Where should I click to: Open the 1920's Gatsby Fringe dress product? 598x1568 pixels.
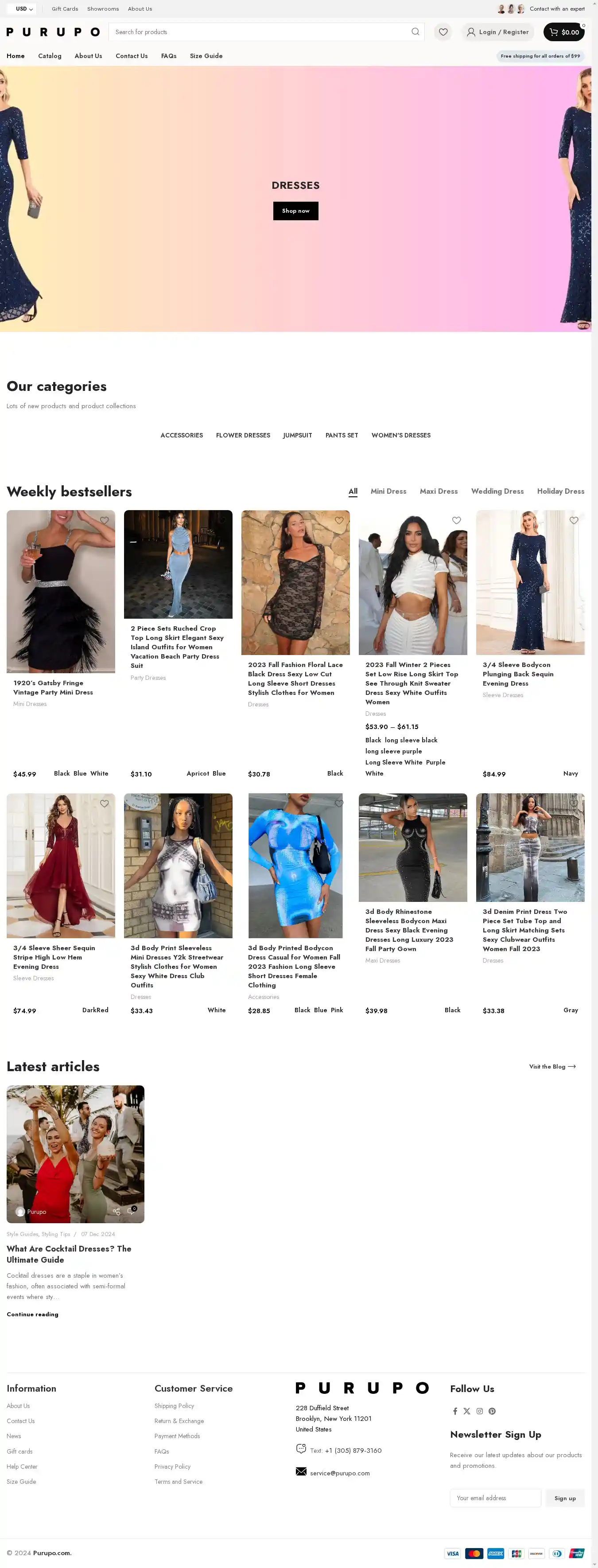coord(53,687)
